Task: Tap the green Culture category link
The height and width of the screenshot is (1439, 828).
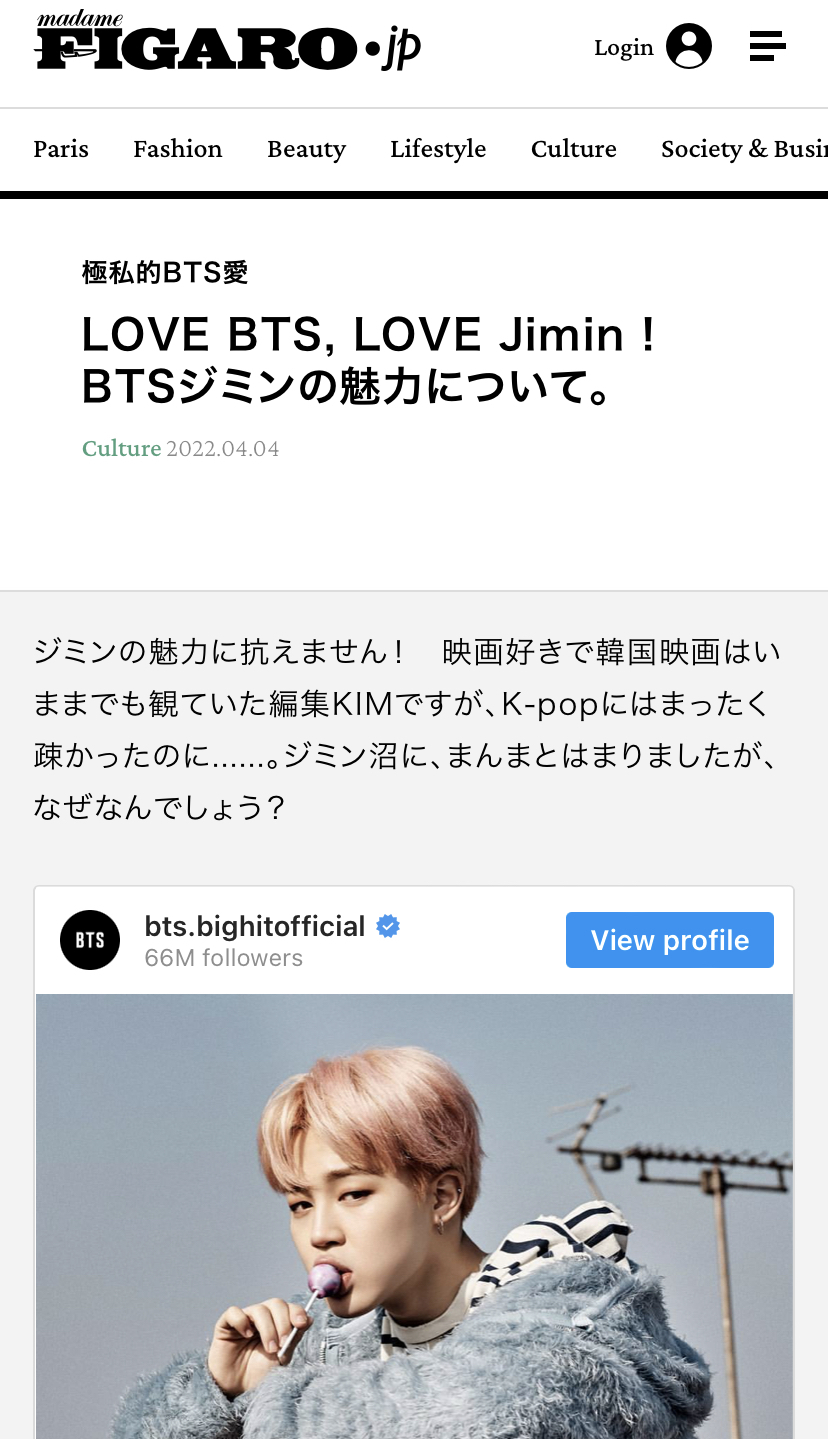Action: click(121, 448)
